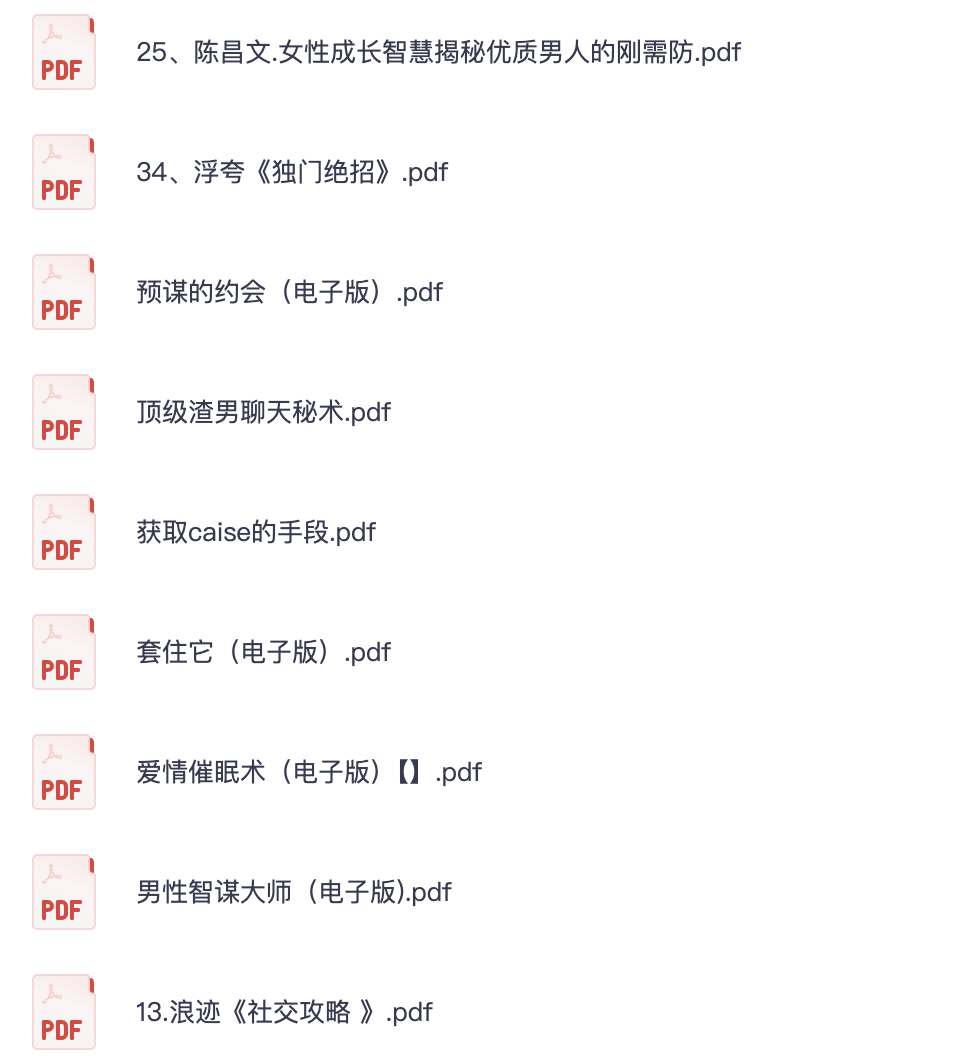Open 获取caise的手段.pdf

pyautogui.click(x=256, y=532)
